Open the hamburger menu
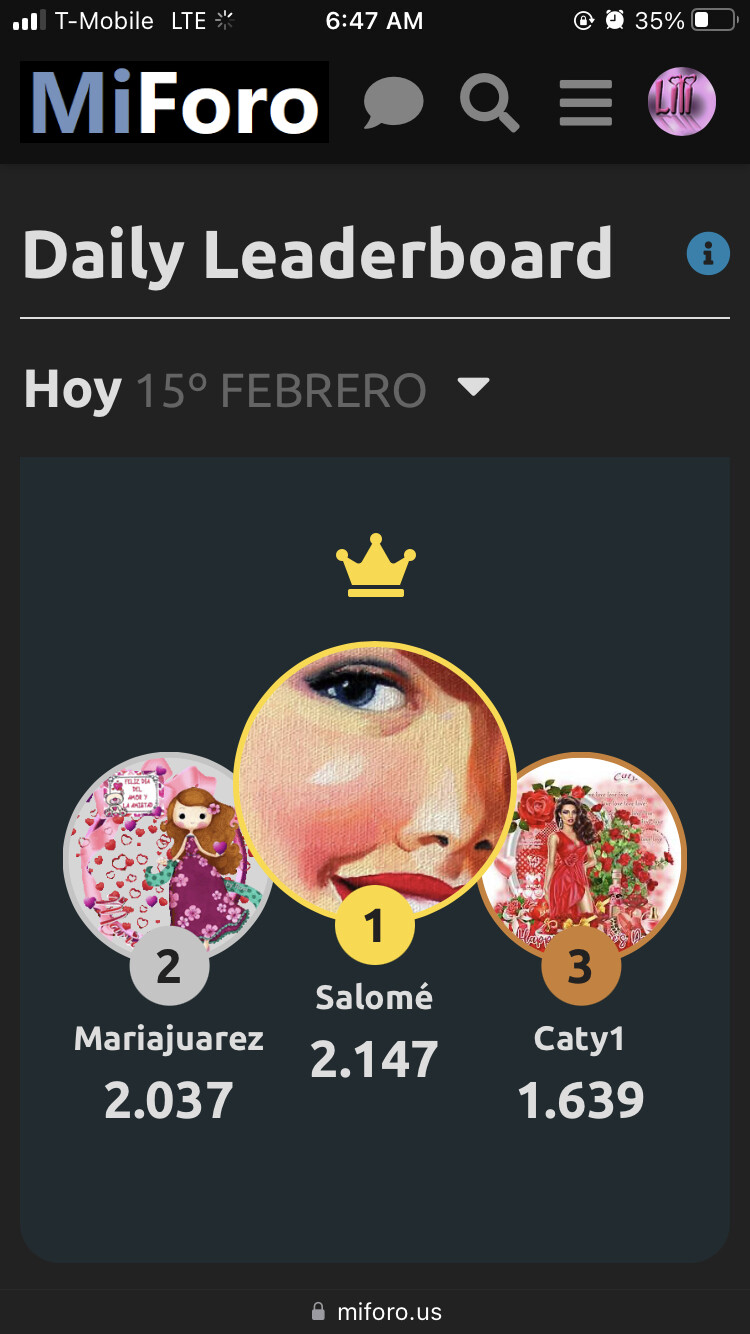This screenshot has height=1334, width=750. pyautogui.click(x=585, y=102)
